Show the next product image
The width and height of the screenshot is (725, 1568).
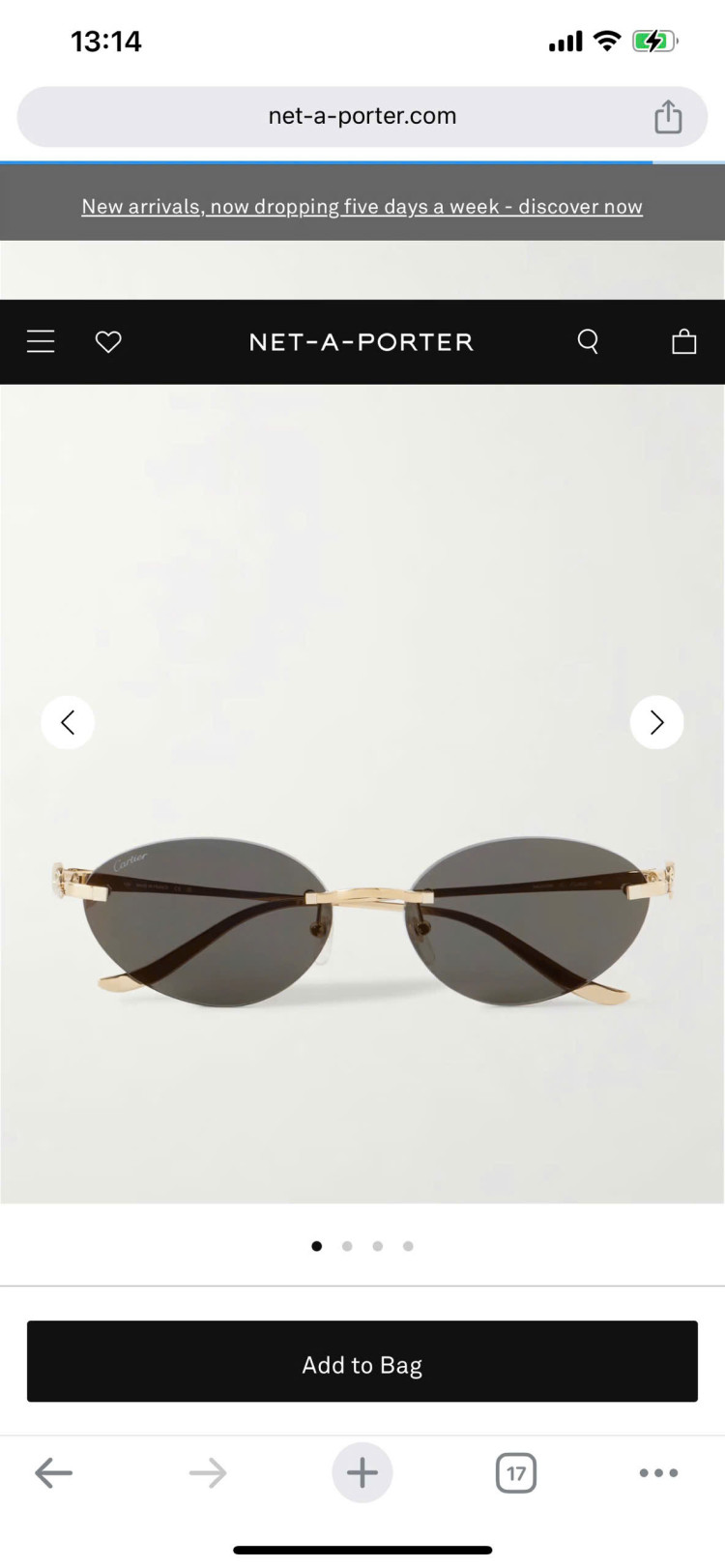tap(656, 722)
